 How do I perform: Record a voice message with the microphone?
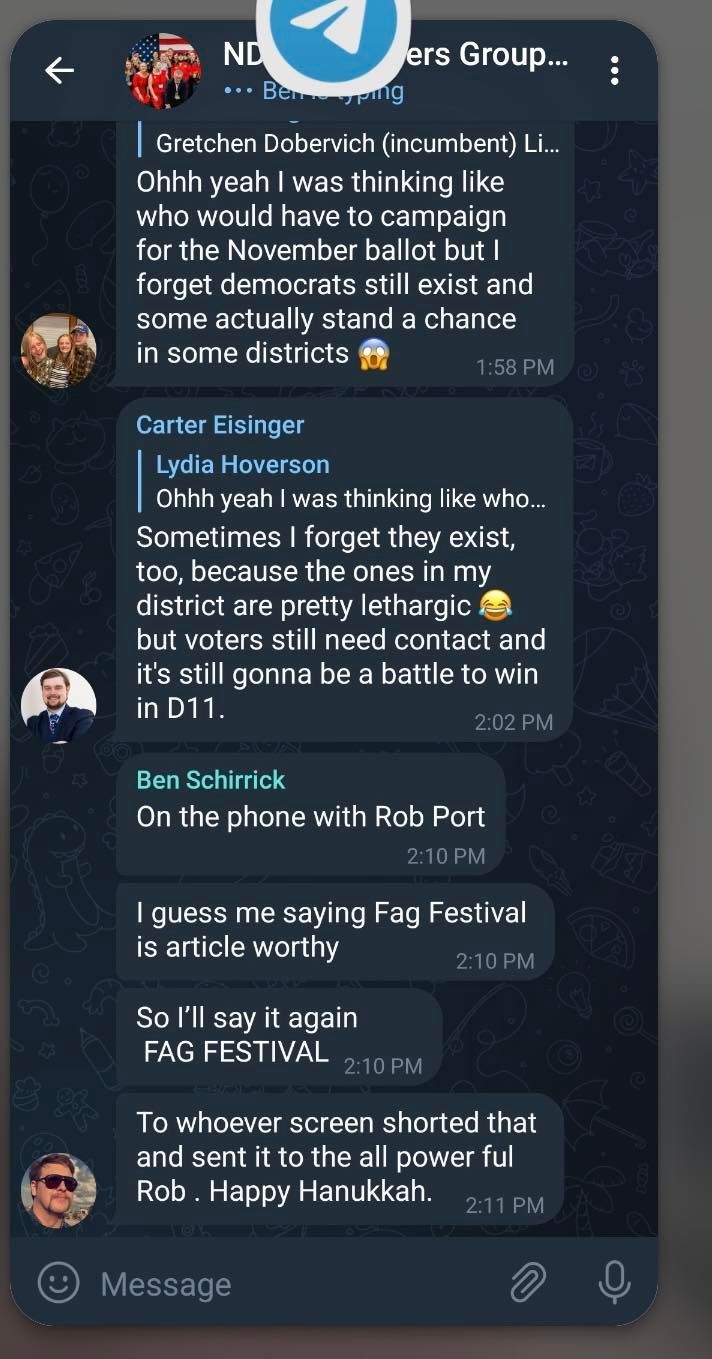point(615,1283)
